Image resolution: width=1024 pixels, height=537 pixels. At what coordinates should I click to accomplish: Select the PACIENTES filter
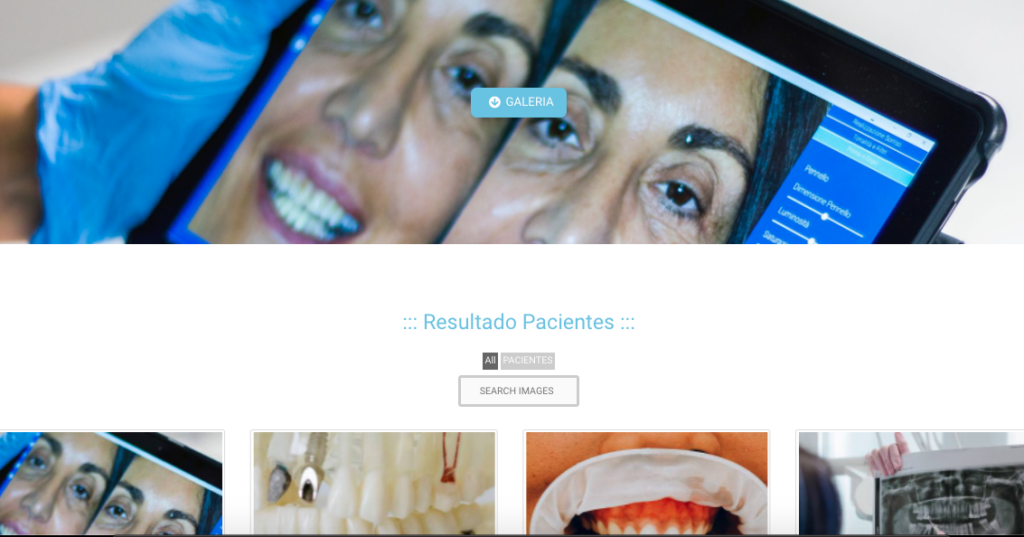pos(527,360)
